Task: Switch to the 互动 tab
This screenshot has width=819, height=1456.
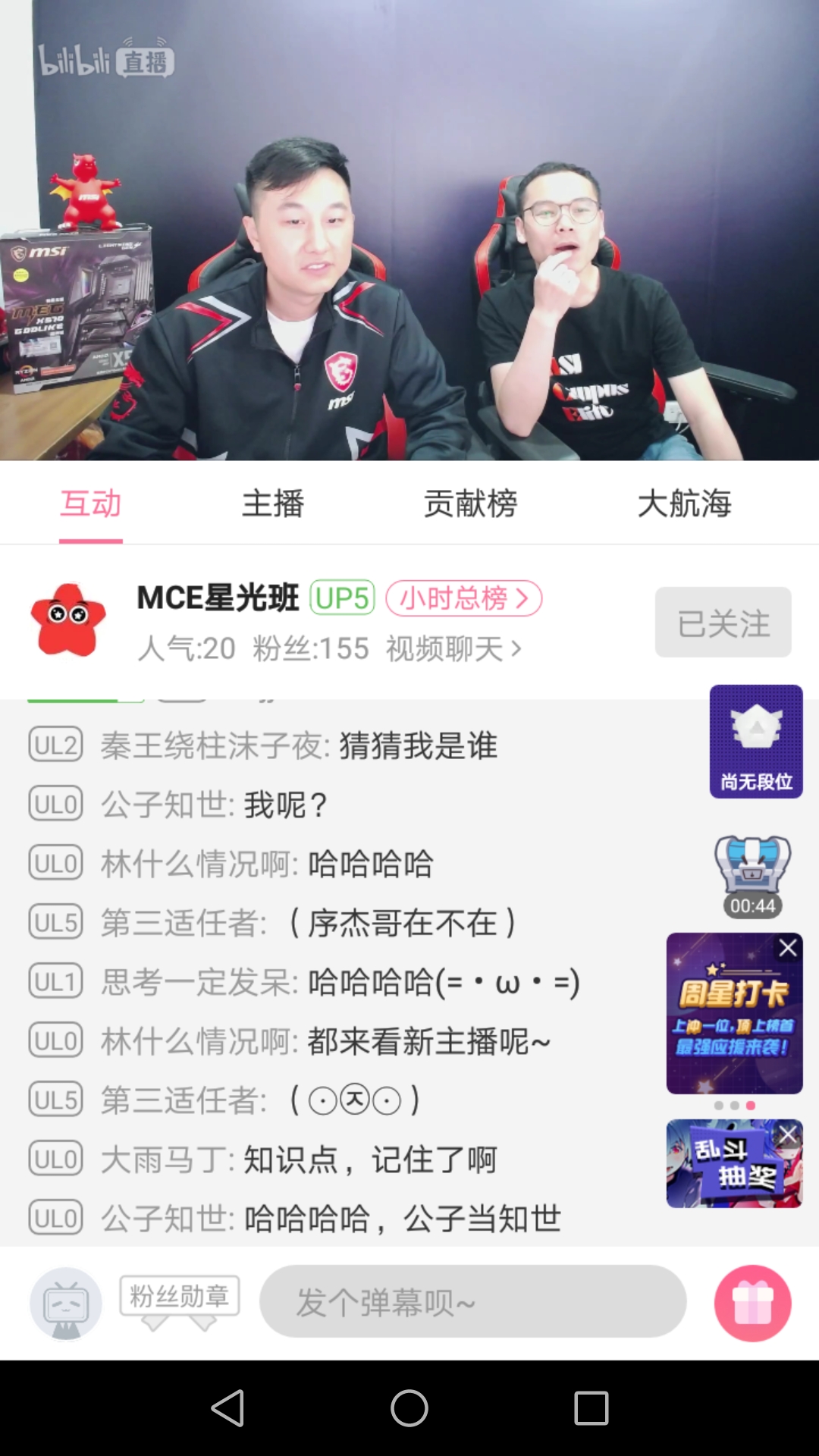Action: point(91,504)
